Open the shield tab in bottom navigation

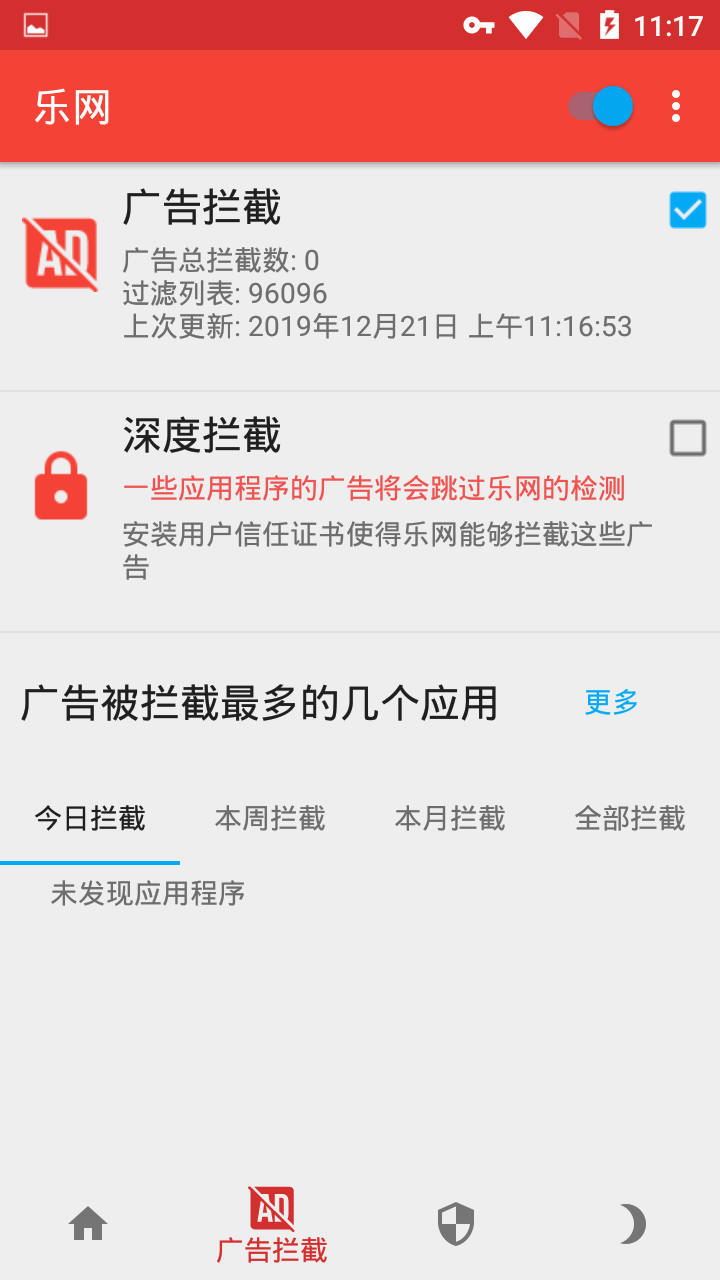click(456, 1224)
